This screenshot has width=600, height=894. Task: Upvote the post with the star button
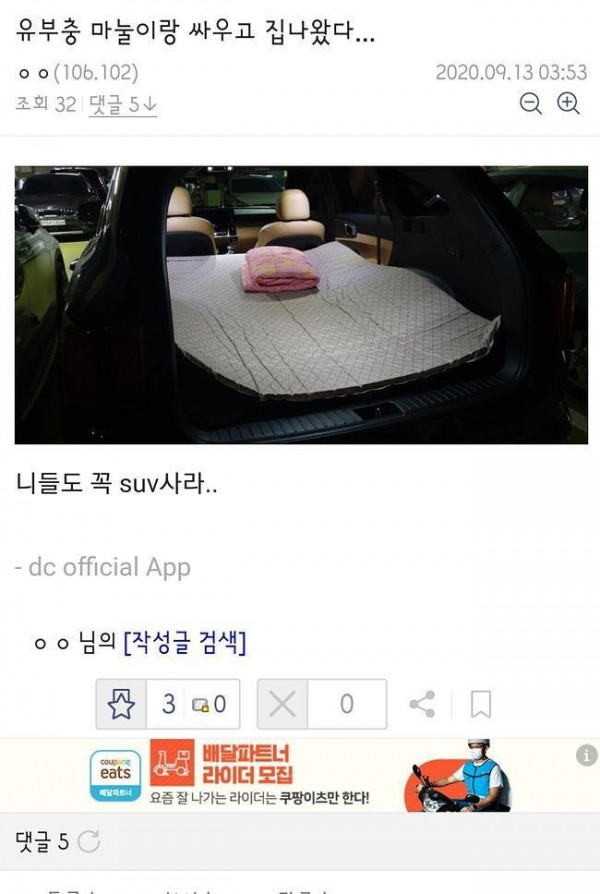[x=121, y=704]
